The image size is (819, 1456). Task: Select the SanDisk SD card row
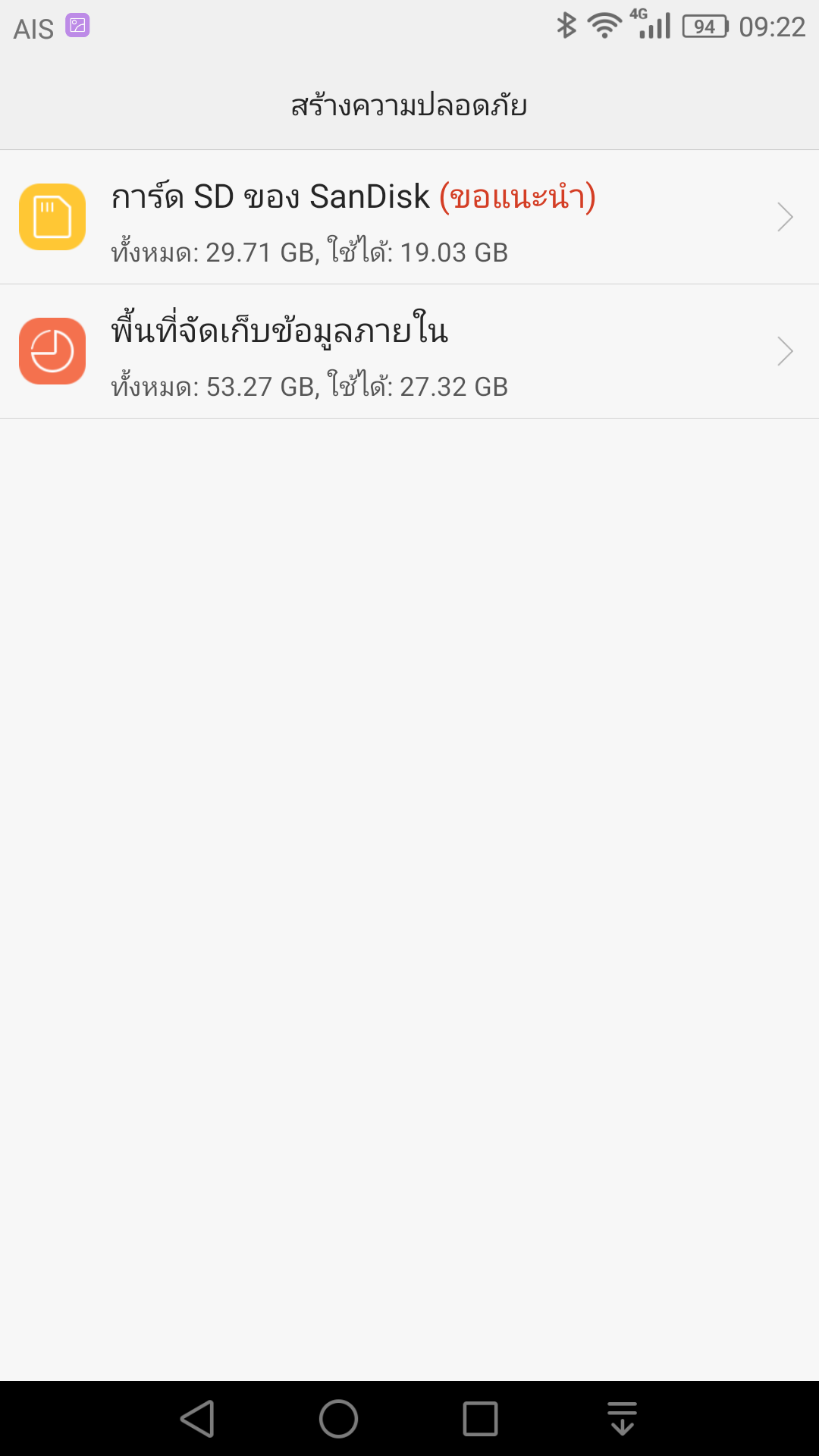409,217
